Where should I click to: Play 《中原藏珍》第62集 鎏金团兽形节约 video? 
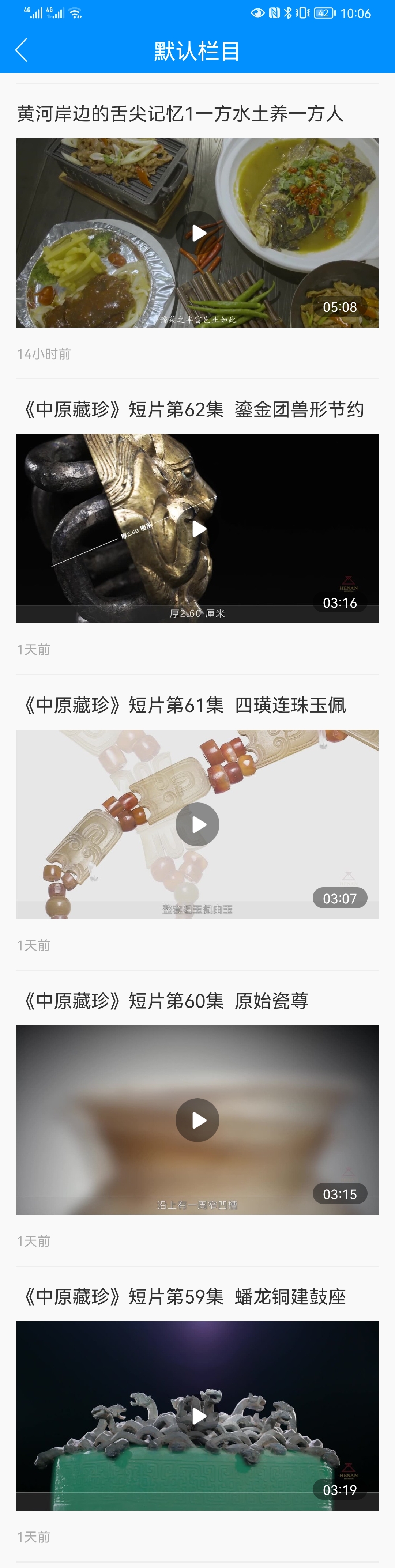point(197,528)
